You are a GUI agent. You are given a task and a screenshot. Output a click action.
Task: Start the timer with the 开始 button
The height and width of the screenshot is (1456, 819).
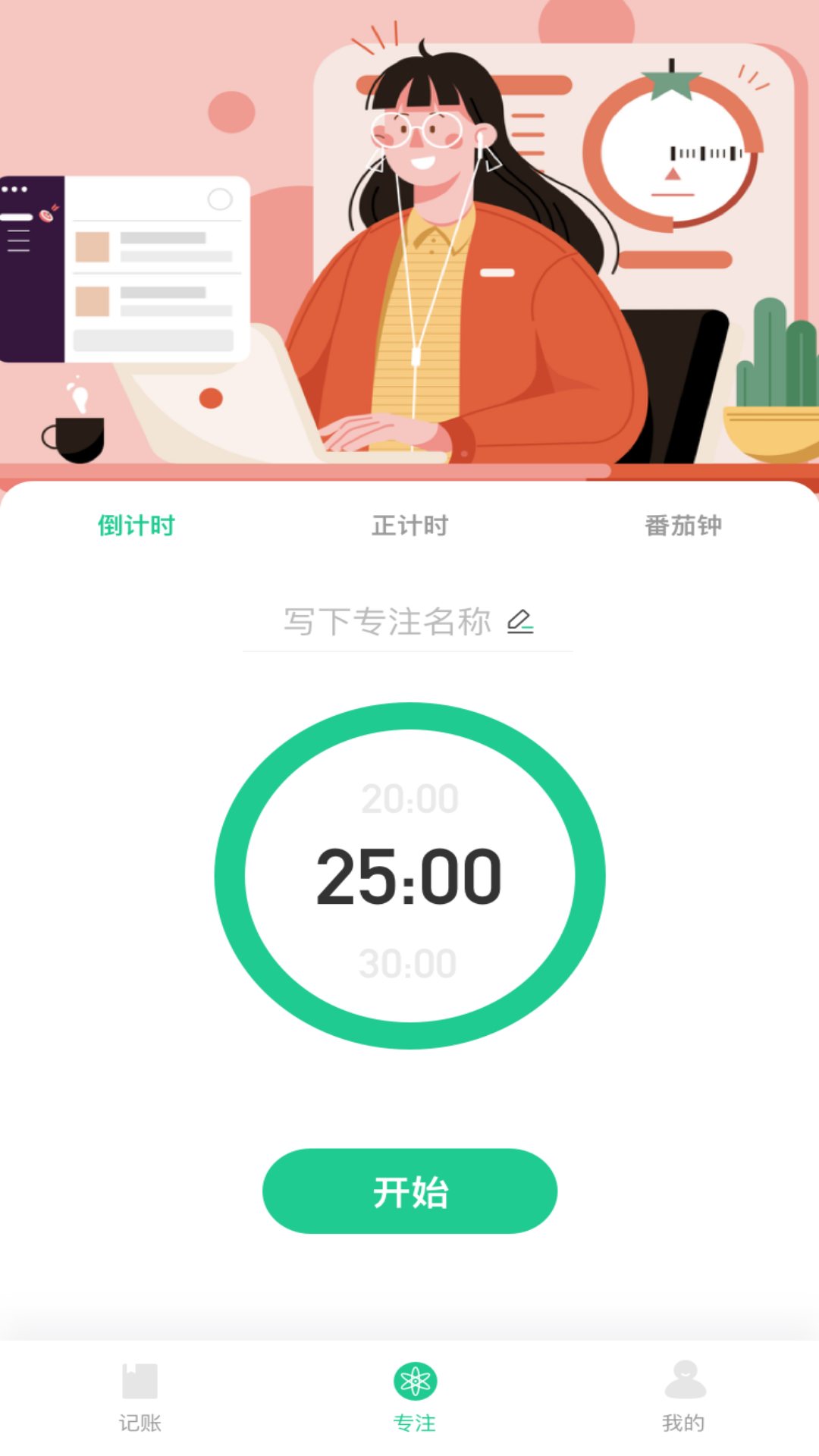coord(409,1191)
